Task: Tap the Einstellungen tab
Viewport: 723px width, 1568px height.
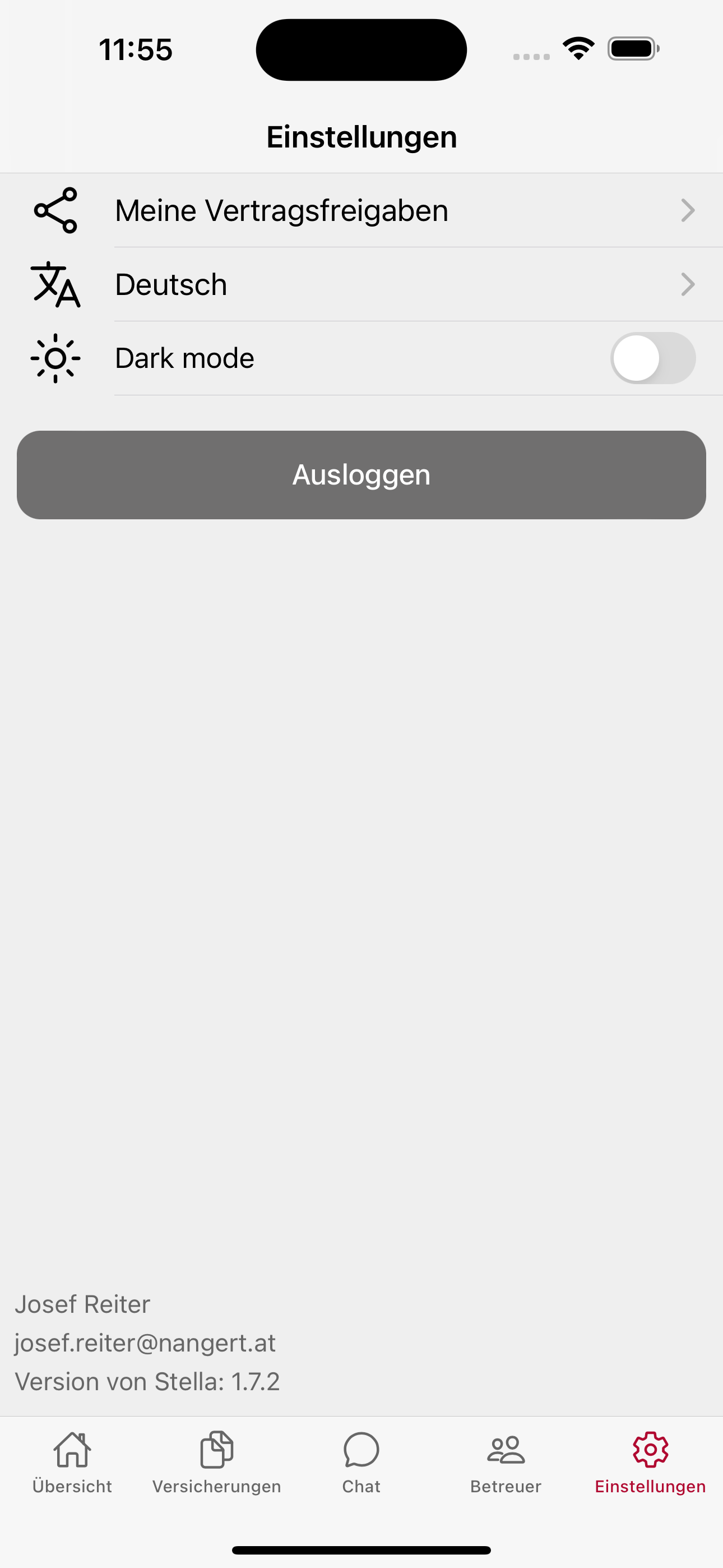Action: coord(650,1462)
